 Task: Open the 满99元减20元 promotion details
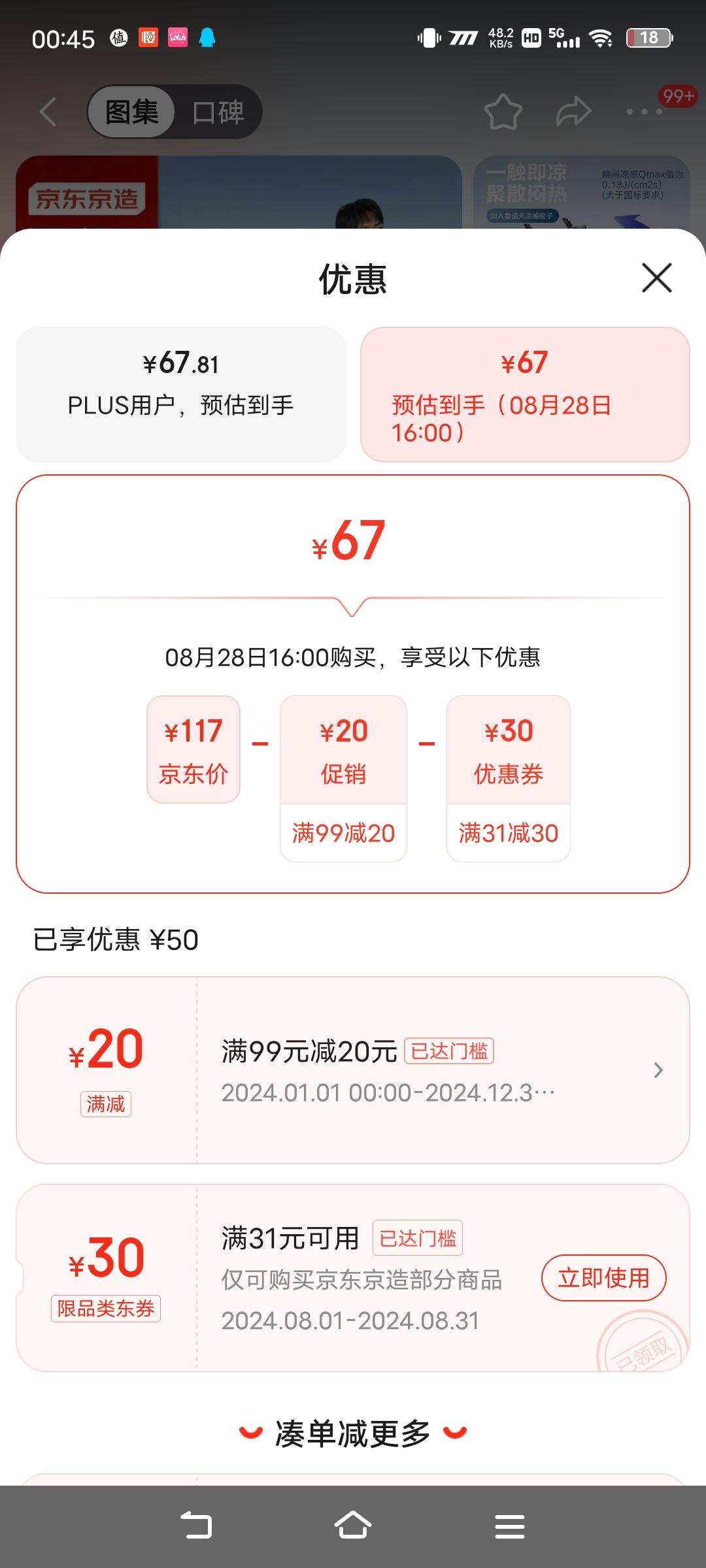click(x=658, y=1070)
